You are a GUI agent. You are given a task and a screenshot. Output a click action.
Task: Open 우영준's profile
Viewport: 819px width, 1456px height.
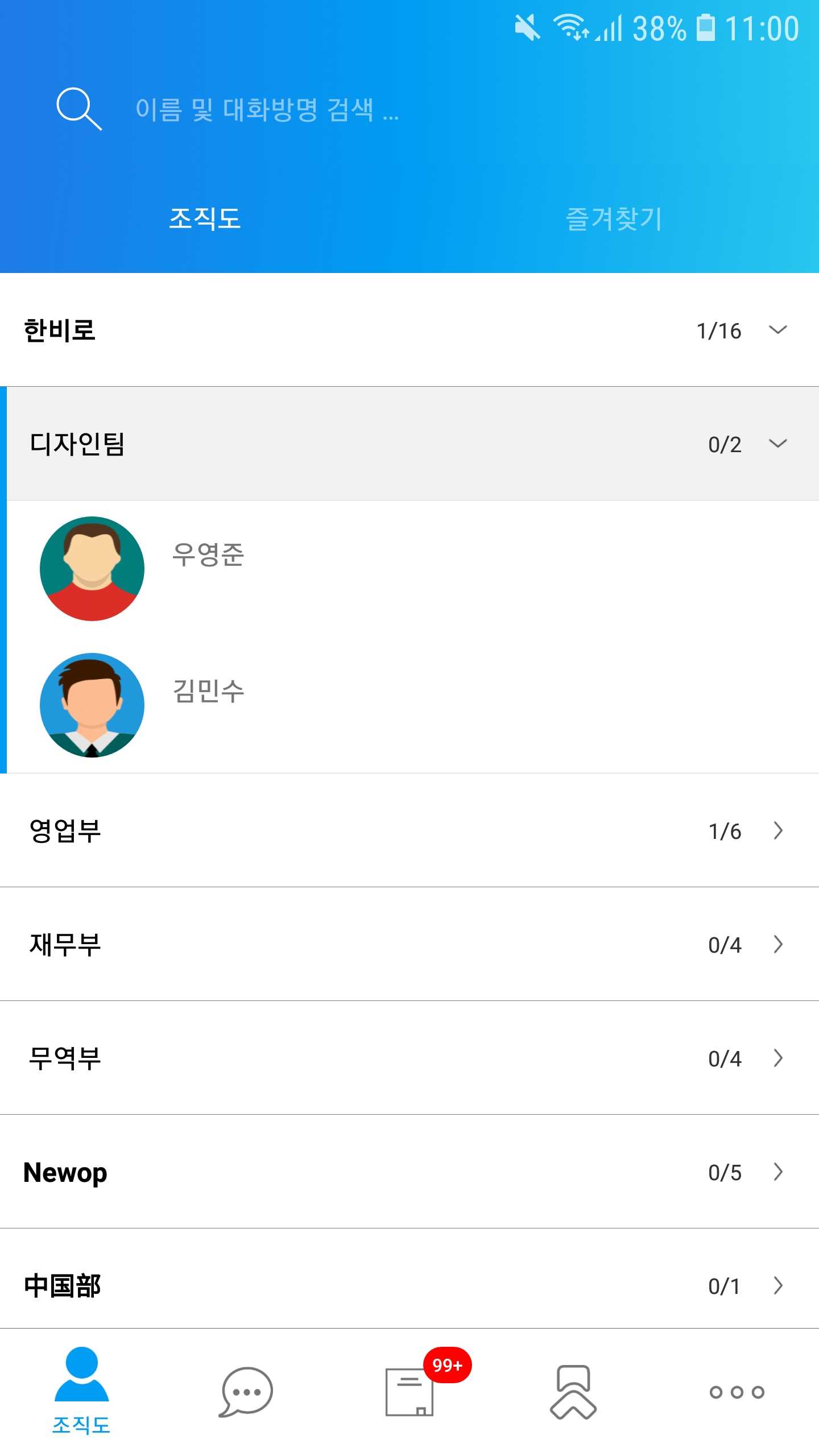coord(413,569)
